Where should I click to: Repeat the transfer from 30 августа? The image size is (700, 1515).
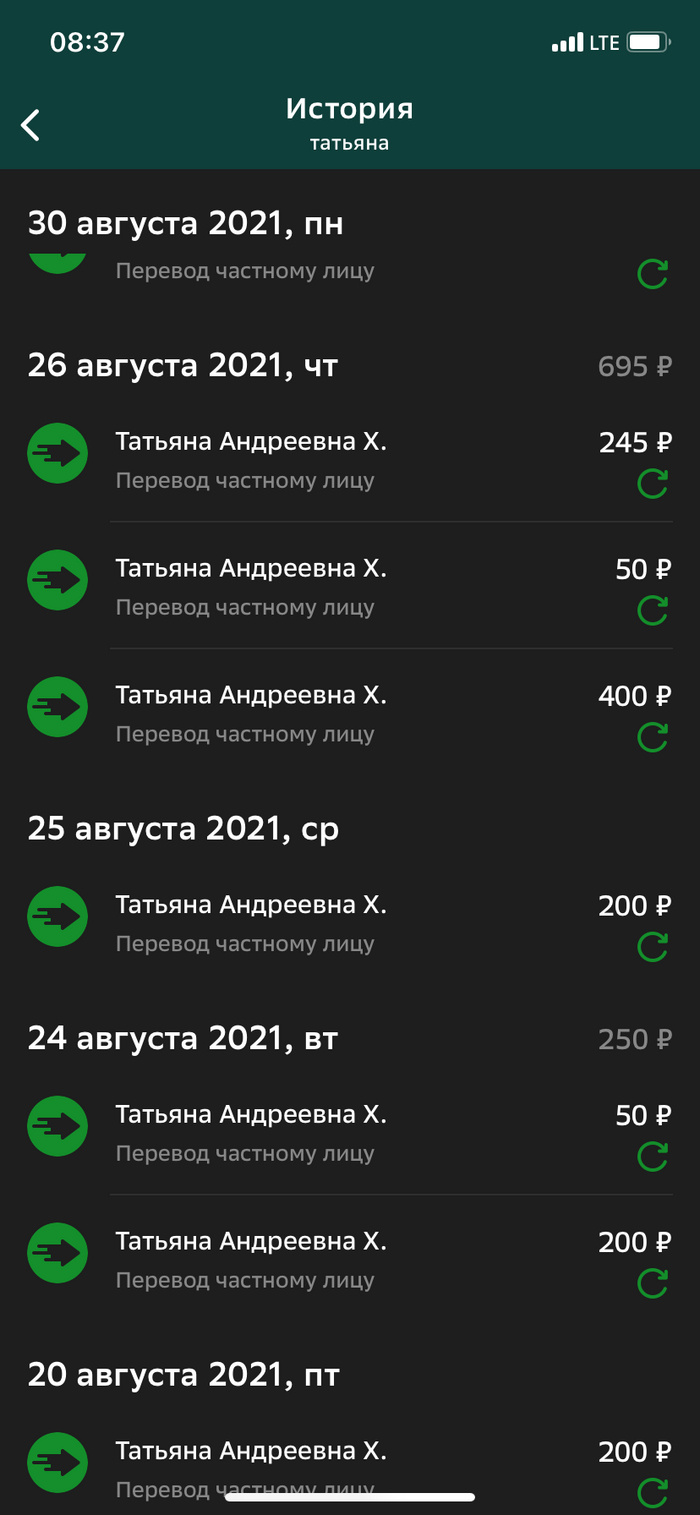tap(652, 274)
